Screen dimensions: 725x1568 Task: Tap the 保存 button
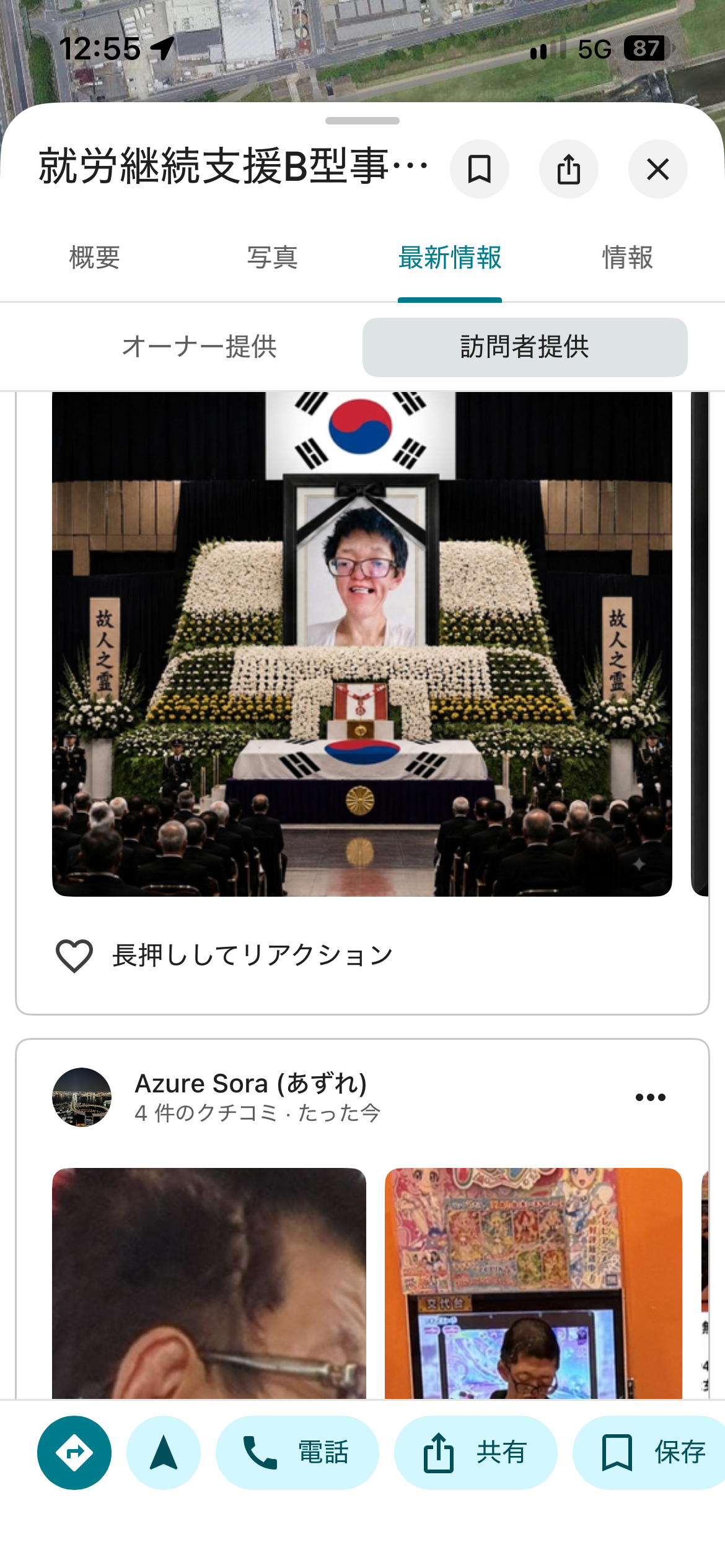[x=649, y=1452]
